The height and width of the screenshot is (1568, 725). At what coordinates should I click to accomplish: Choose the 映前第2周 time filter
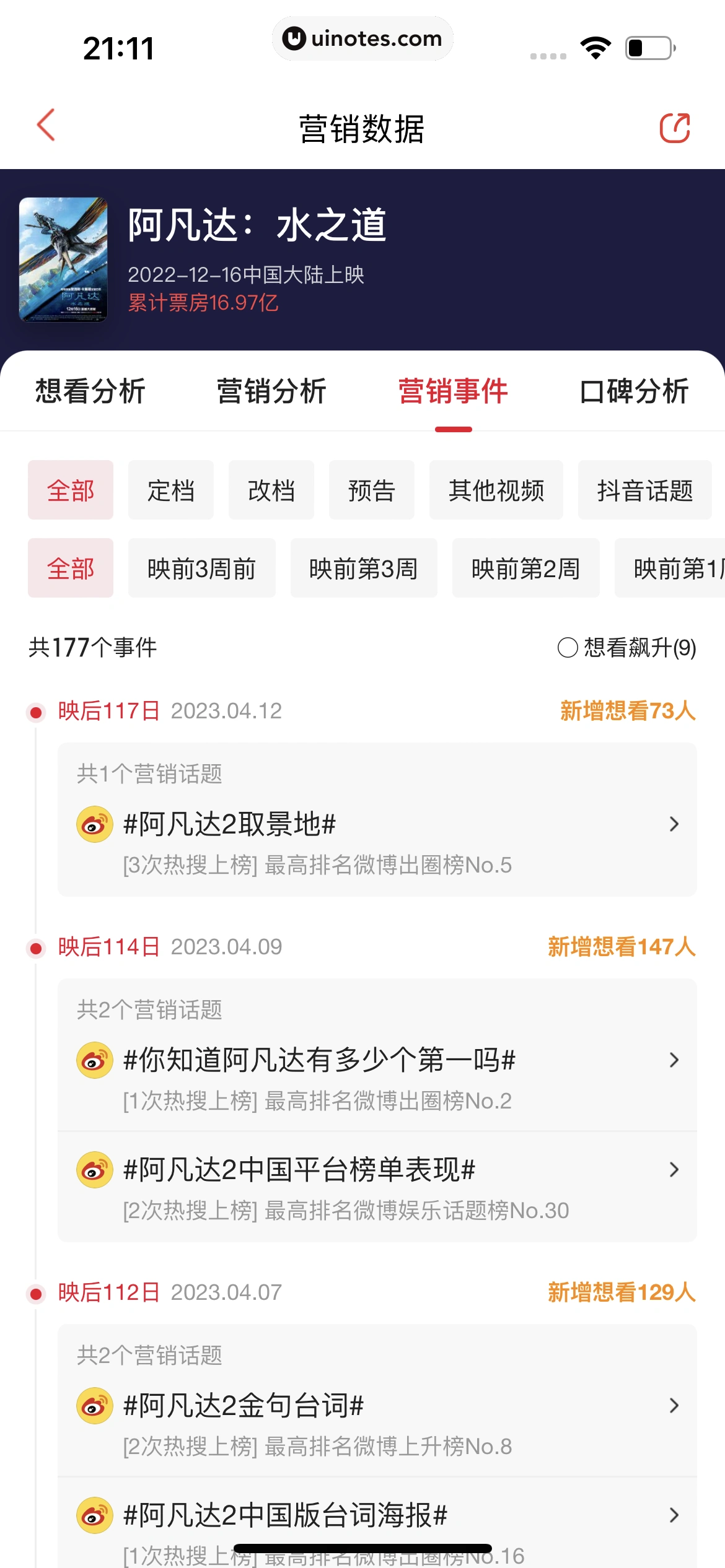click(525, 568)
